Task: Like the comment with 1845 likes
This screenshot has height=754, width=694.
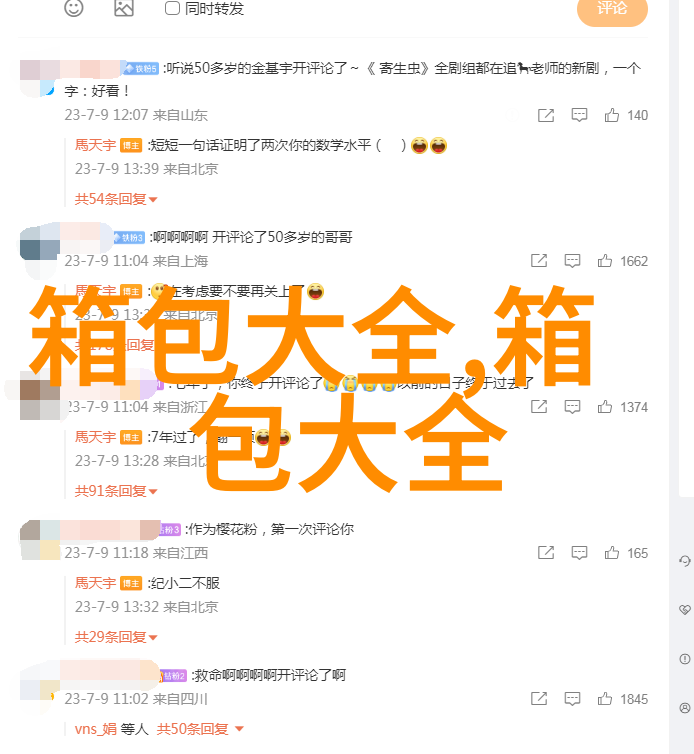Action: (x=605, y=699)
